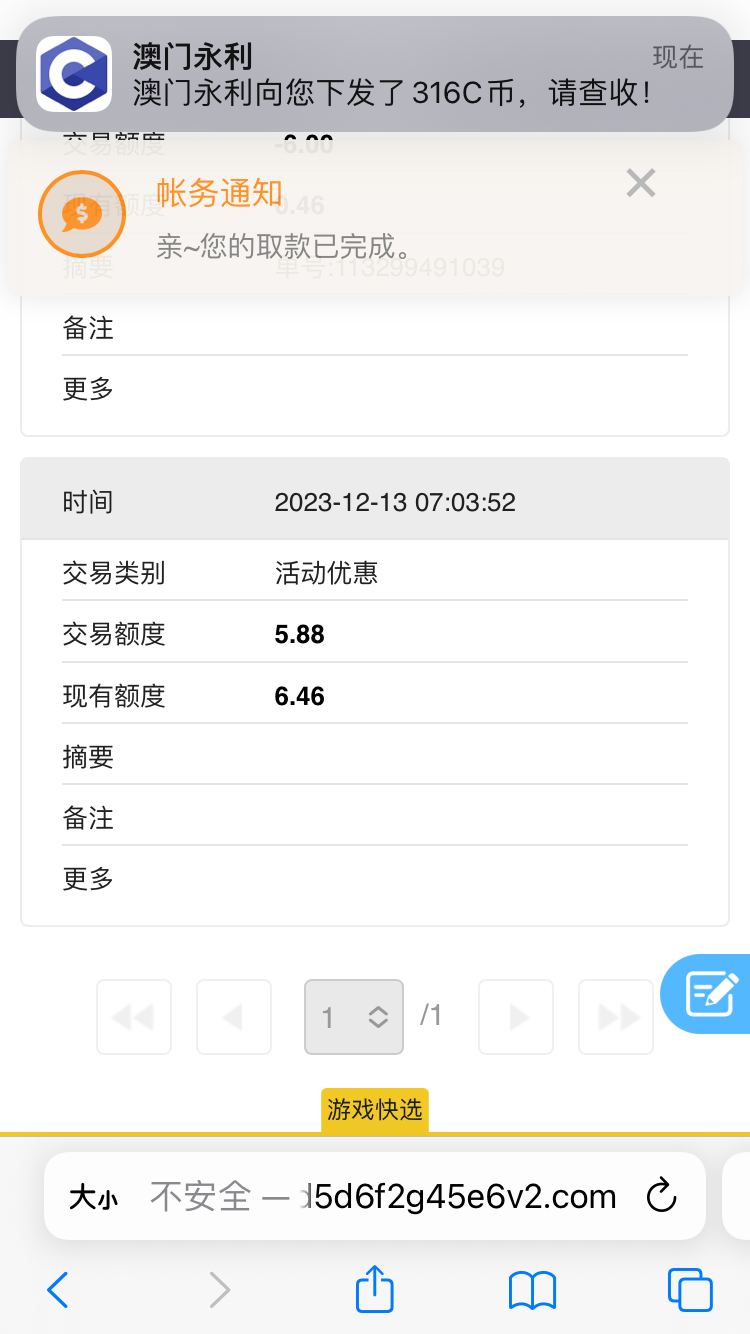
Task: Open the 大小 text size menu
Action: pos(93,1197)
